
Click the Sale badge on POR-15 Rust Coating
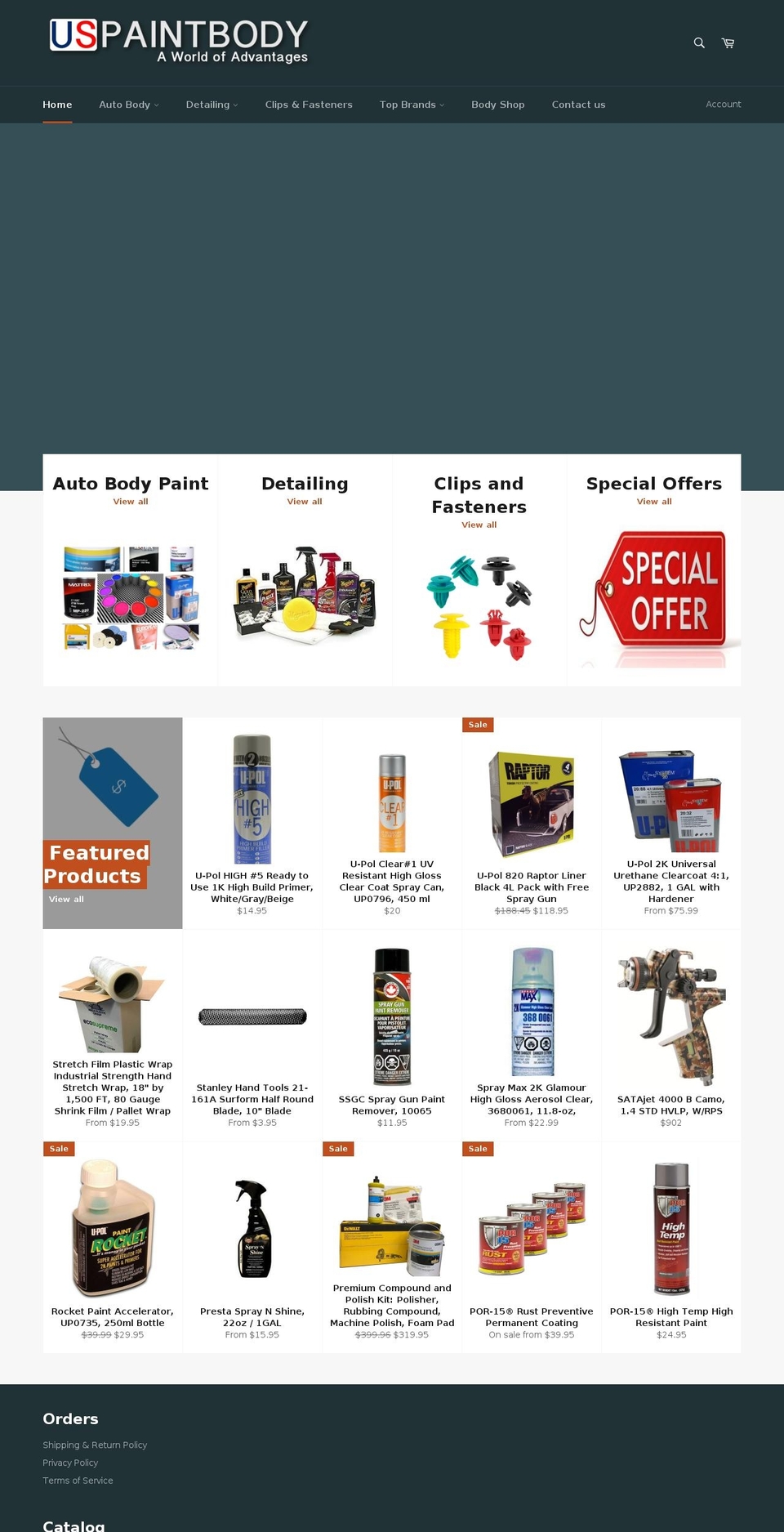pyautogui.click(x=478, y=1149)
